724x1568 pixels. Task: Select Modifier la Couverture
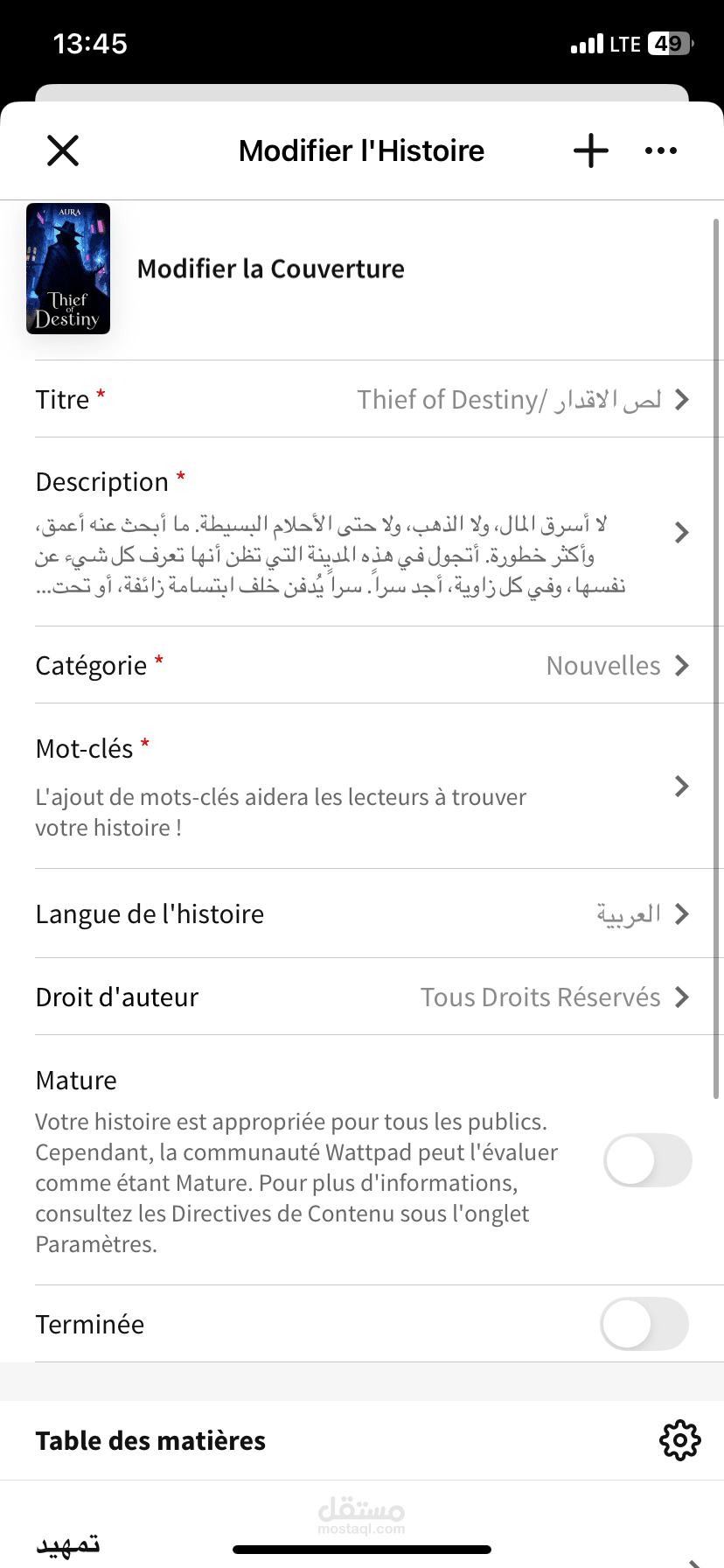[x=271, y=269]
